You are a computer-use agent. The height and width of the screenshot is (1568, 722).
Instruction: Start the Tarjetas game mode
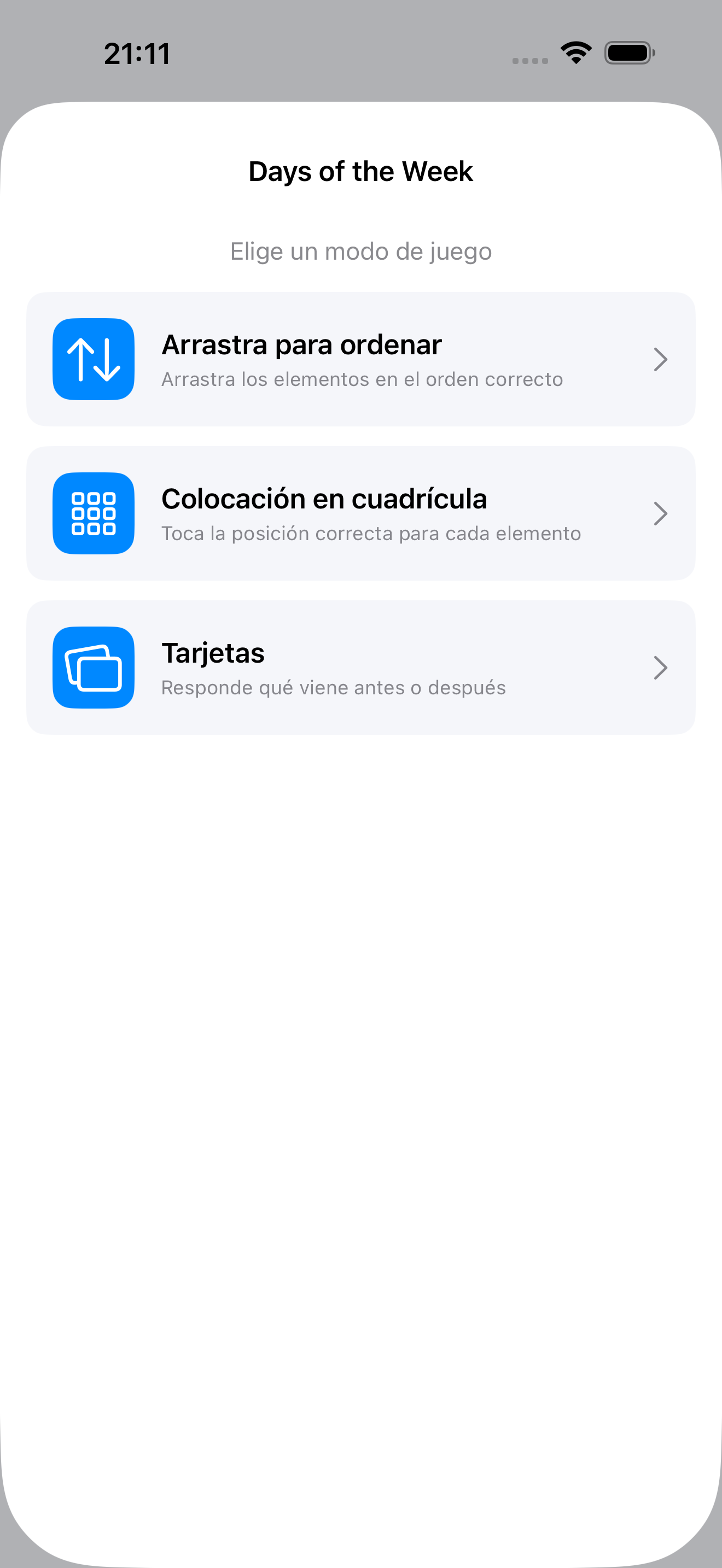[x=360, y=667]
